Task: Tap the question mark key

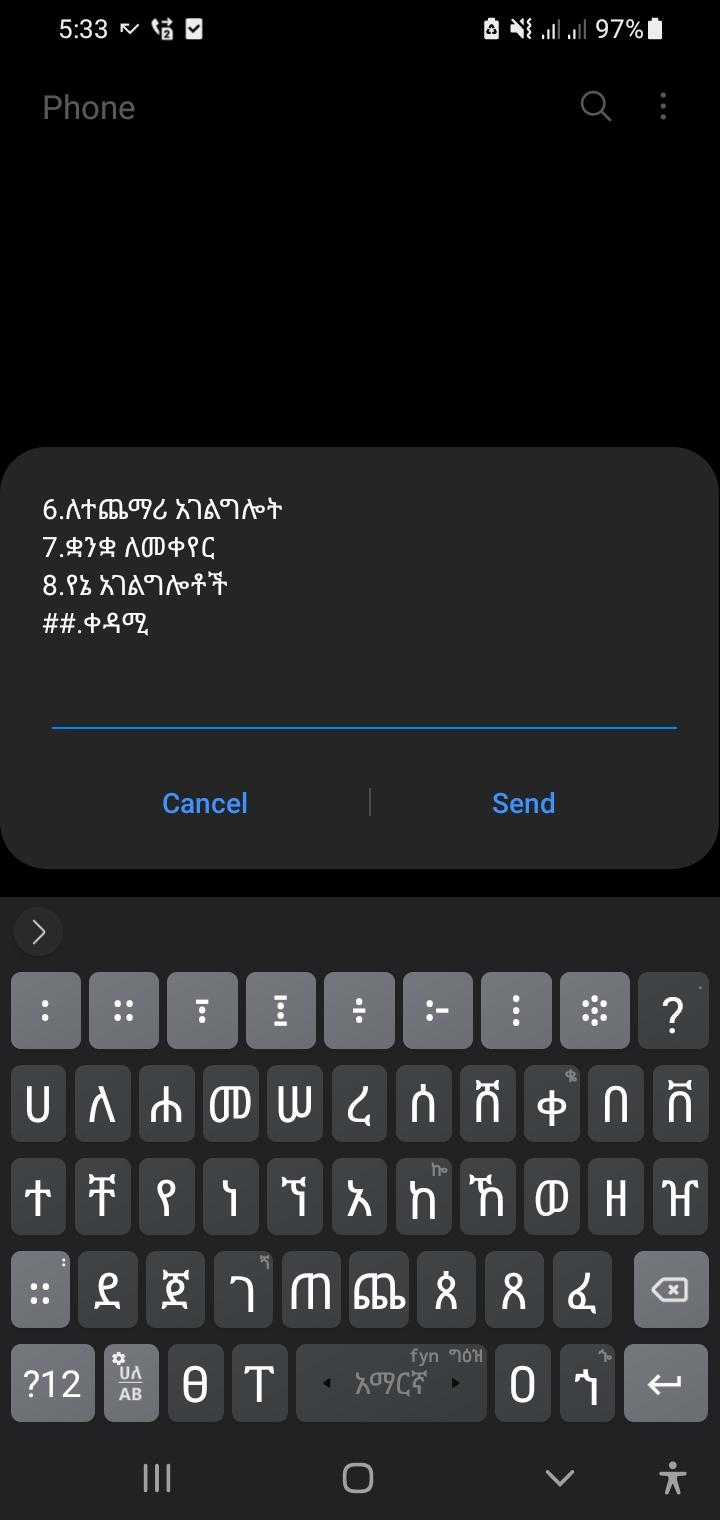Action: point(673,1011)
